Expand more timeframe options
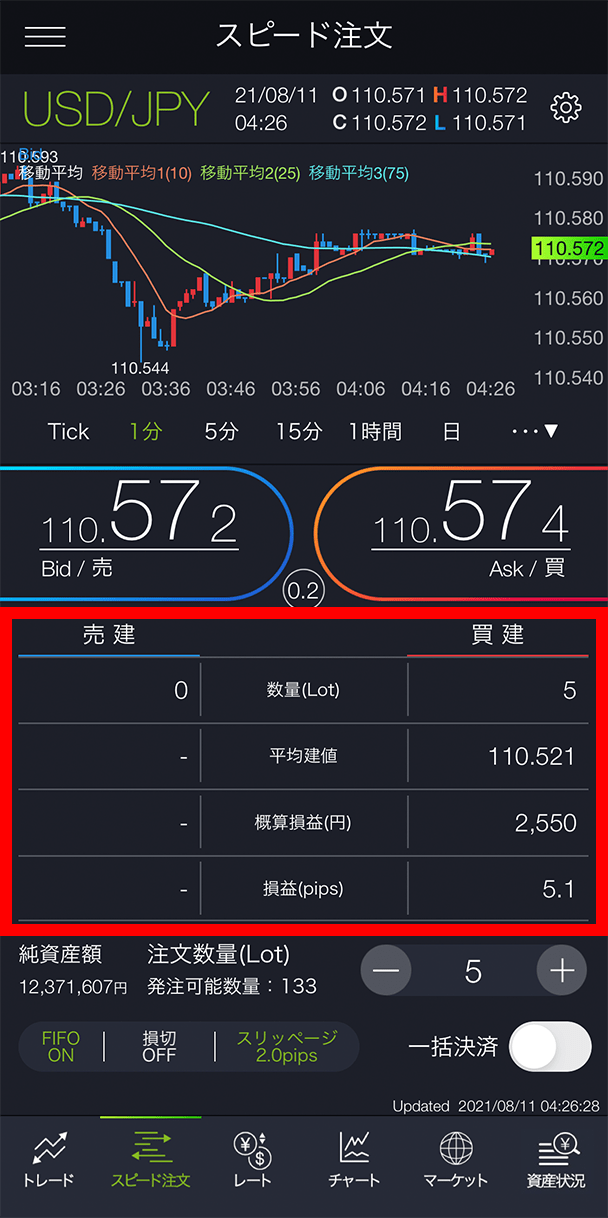The height and width of the screenshot is (1218, 608). [x=535, y=432]
